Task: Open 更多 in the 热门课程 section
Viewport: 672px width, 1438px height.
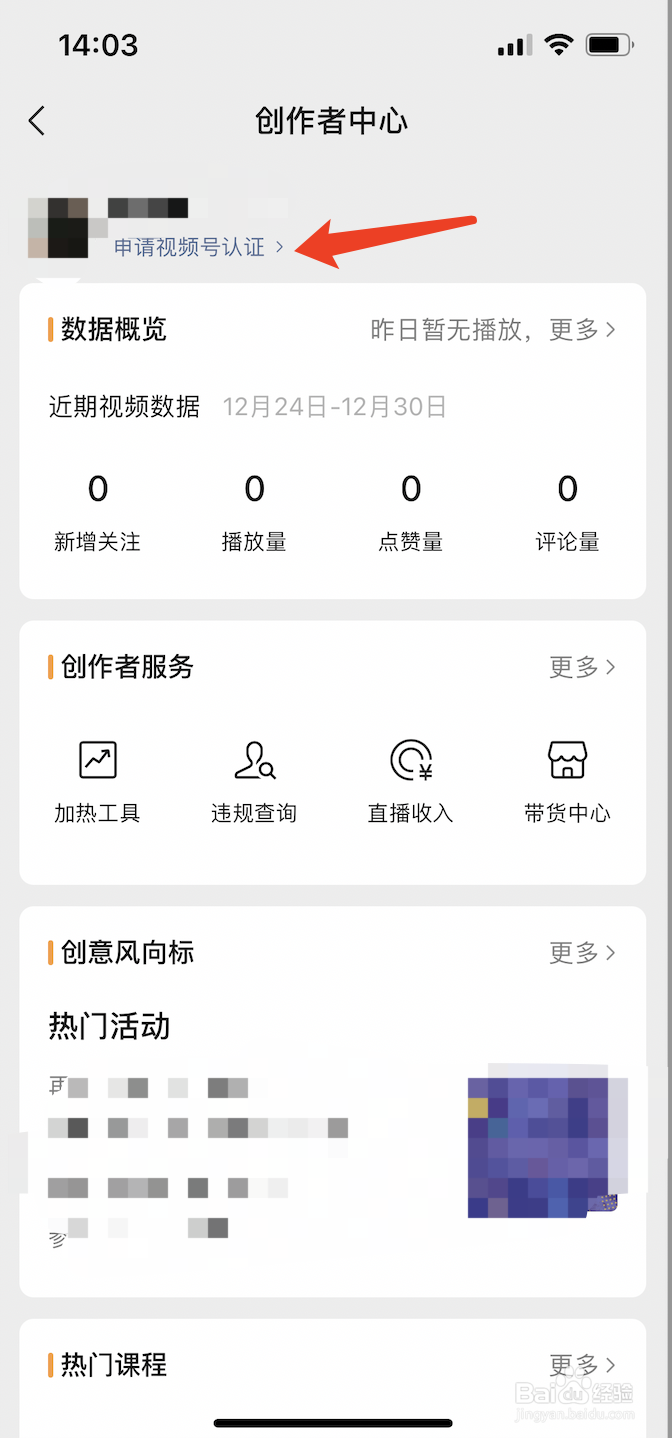Action: point(582,1365)
